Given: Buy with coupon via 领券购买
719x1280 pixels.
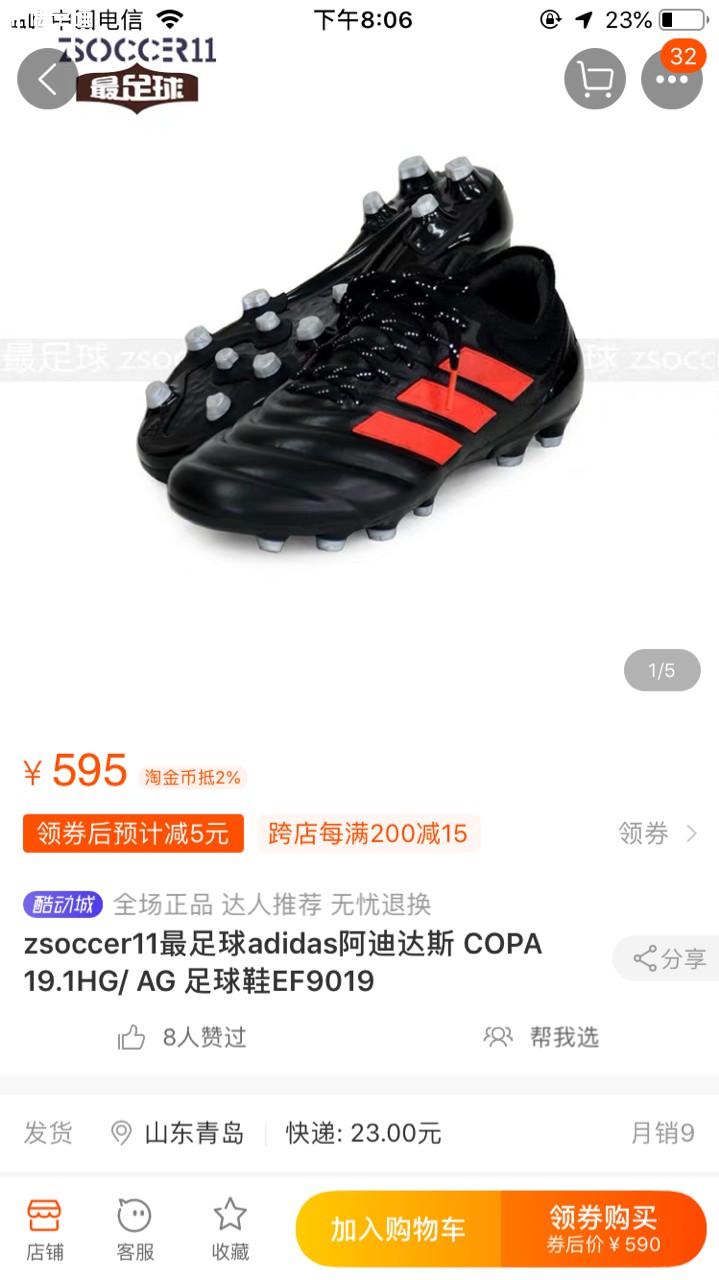Looking at the screenshot, I should [x=603, y=1229].
